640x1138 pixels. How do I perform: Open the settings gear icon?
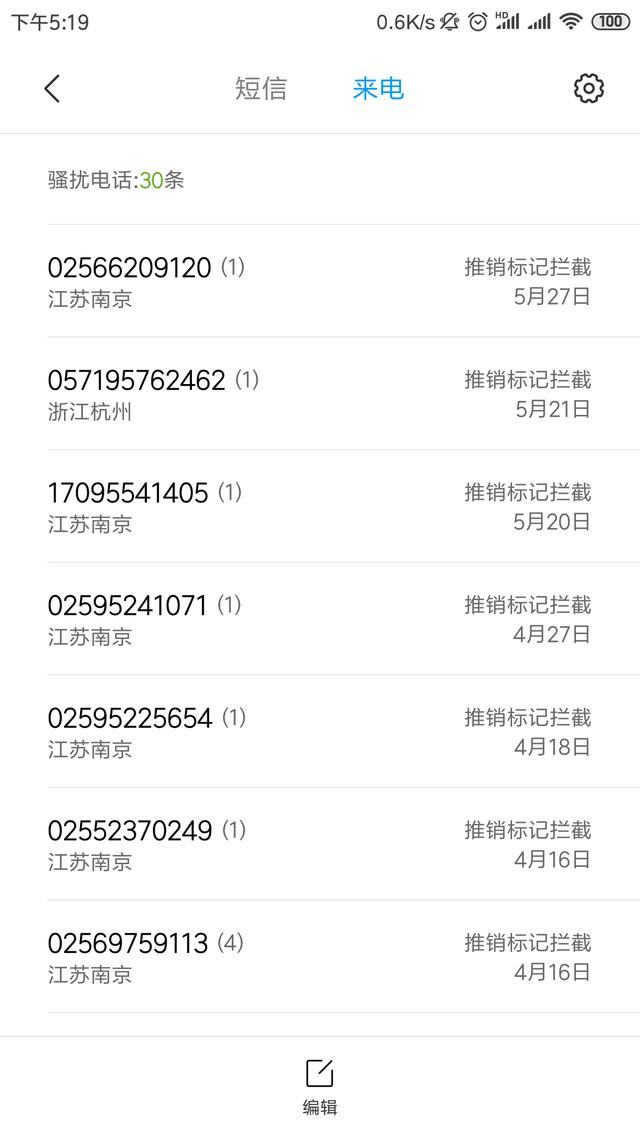coord(588,89)
